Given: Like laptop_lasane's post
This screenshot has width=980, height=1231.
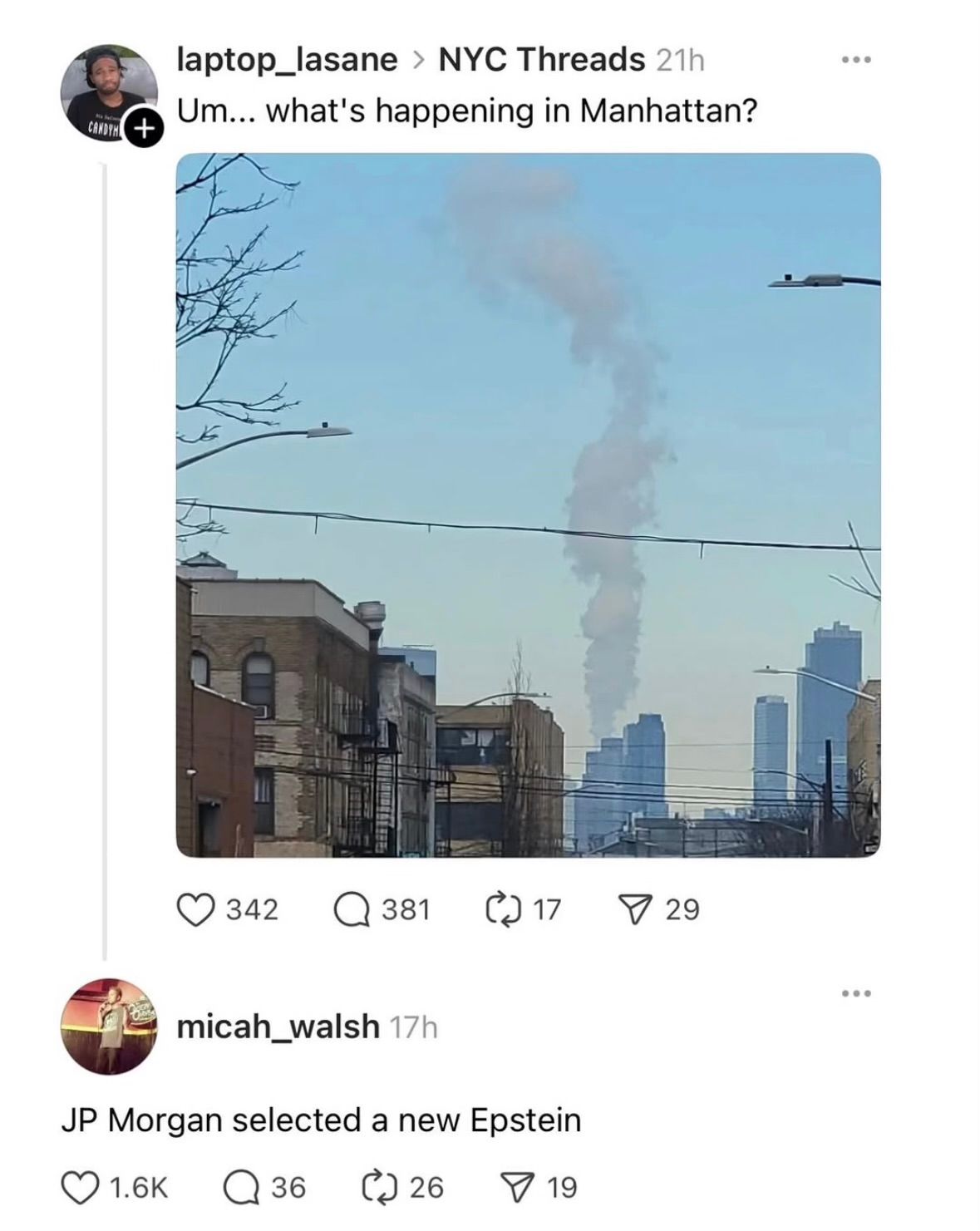Looking at the screenshot, I should [196, 909].
